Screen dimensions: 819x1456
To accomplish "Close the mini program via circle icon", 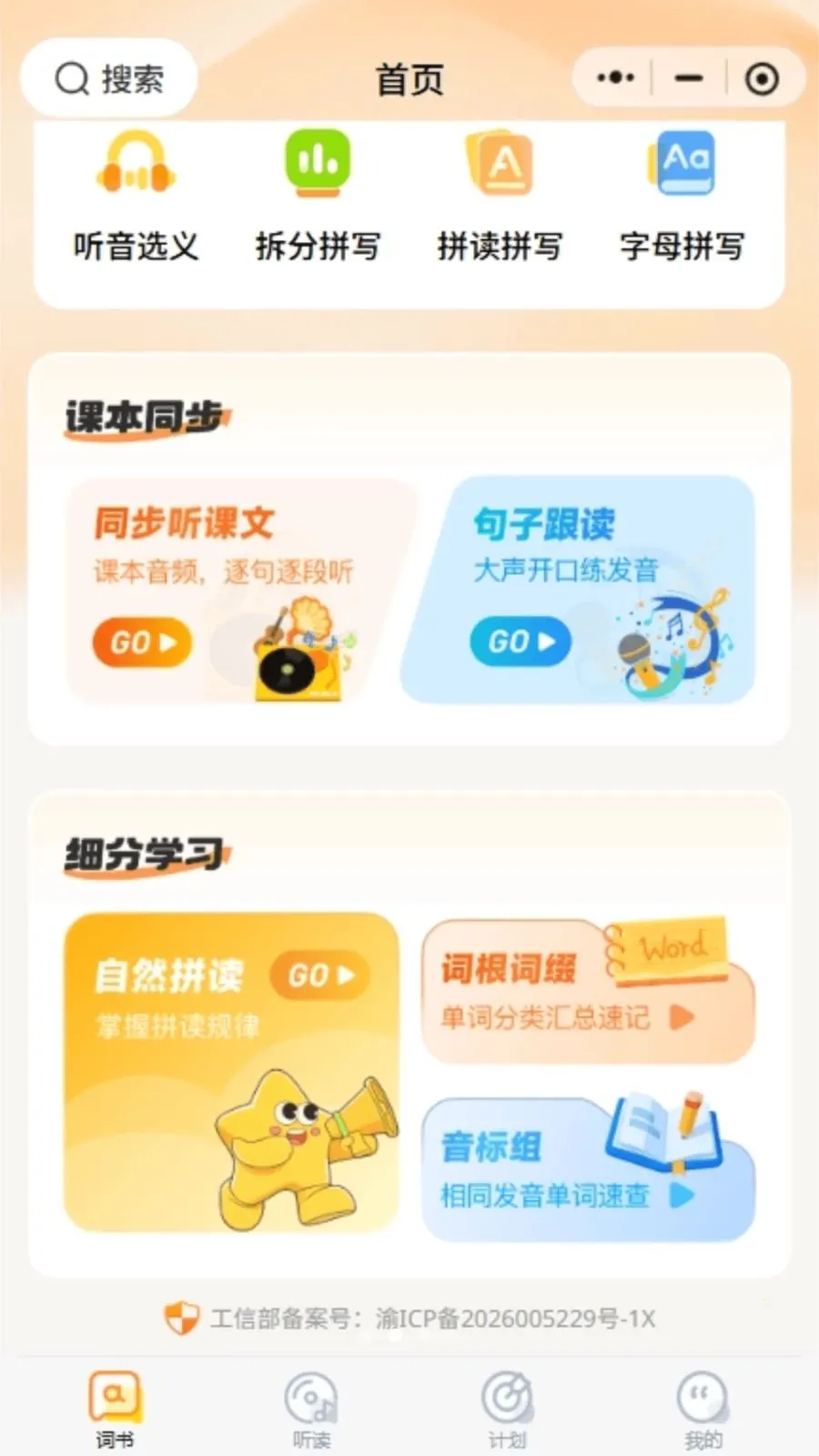I will (762, 78).
